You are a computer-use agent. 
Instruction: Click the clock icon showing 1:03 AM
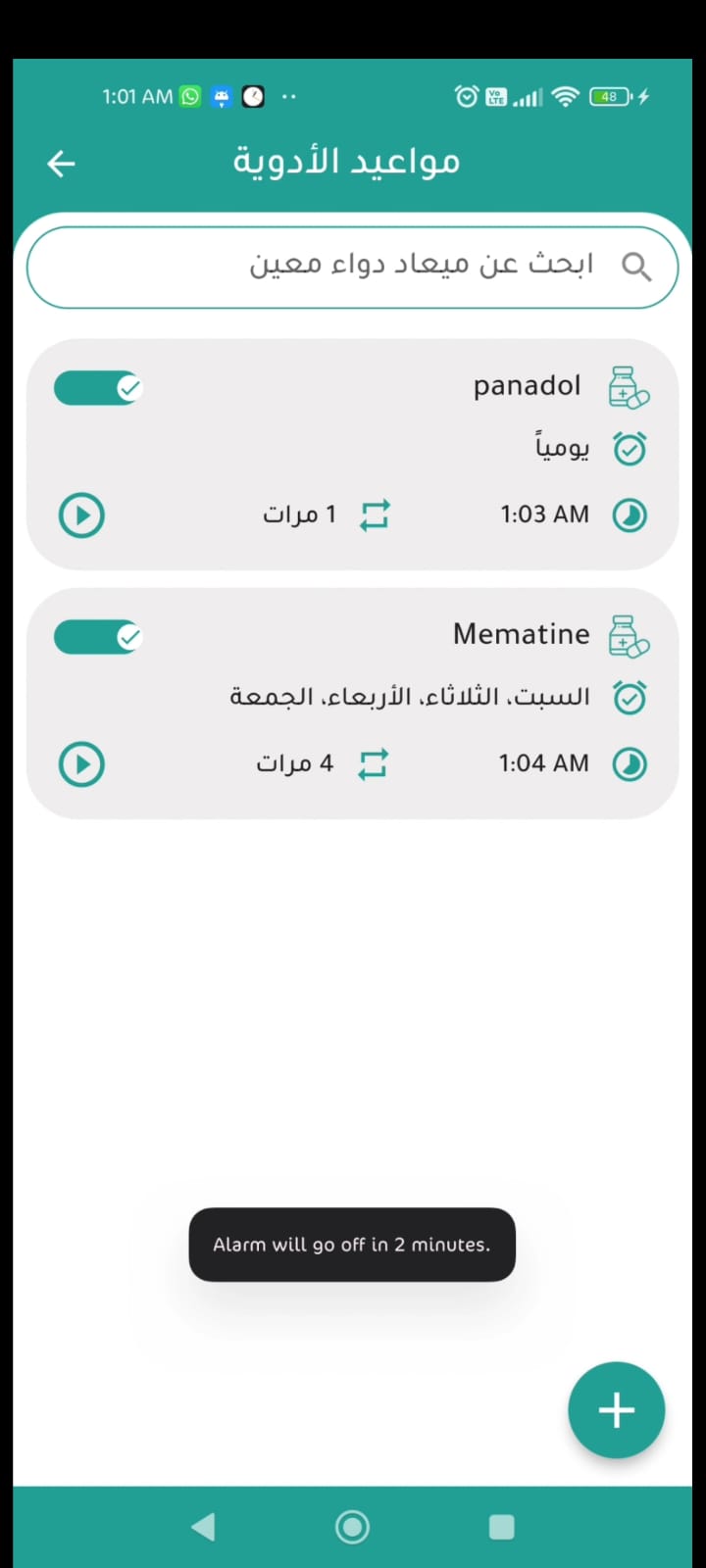click(x=630, y=514)
